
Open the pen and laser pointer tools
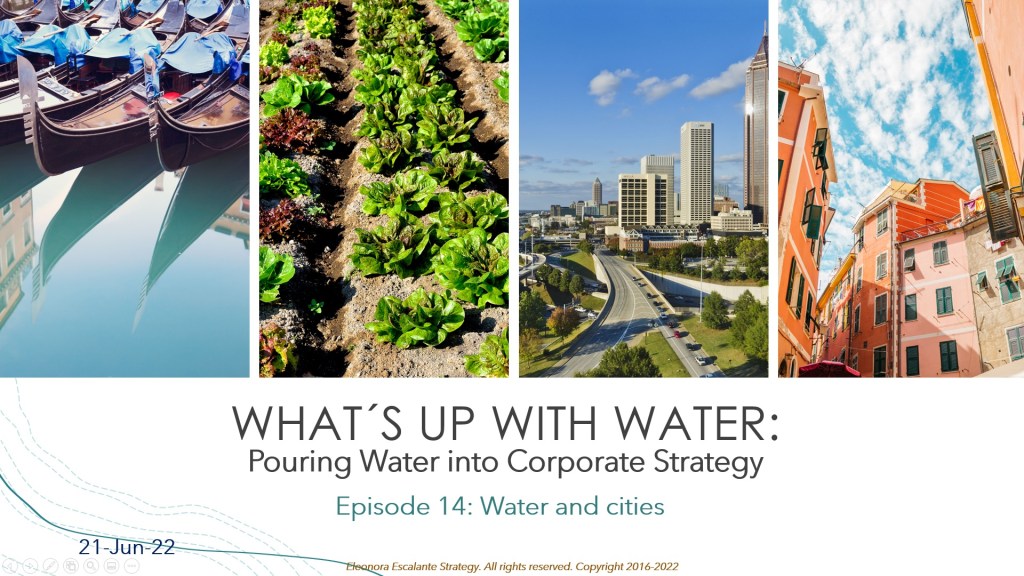[50, 566]
